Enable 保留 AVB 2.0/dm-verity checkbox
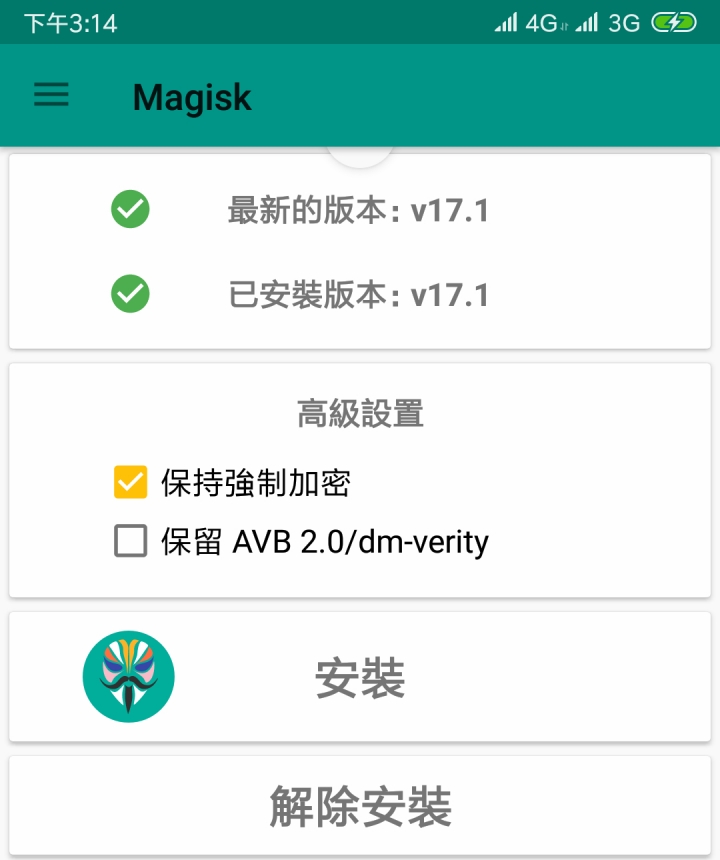 tap(131, 542)
